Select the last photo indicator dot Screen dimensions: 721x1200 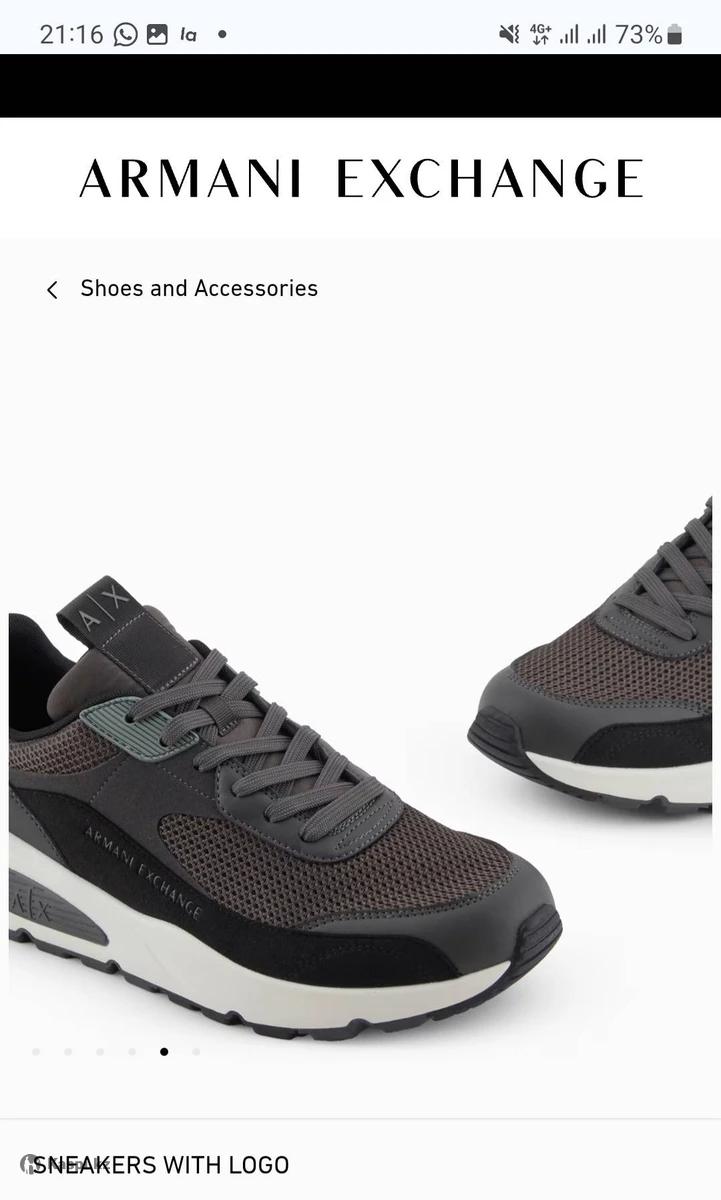pyautogui.click(x=196, y=1052)
